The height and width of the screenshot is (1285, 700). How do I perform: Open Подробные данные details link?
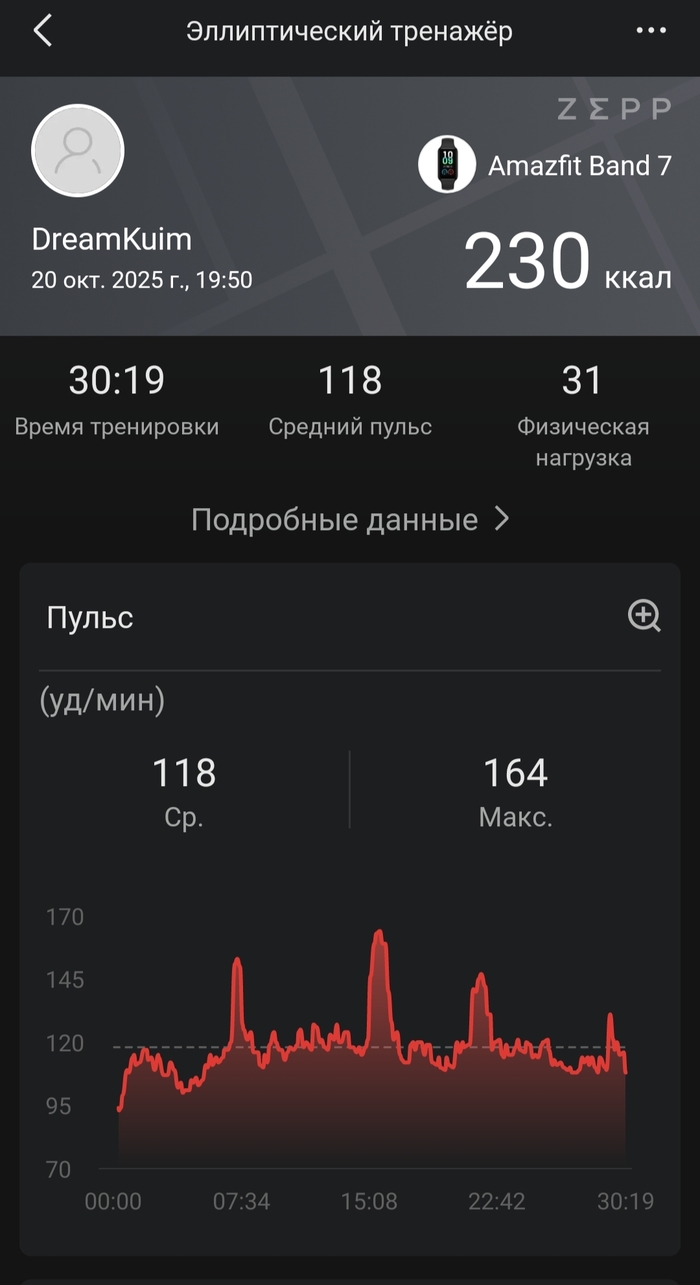pos(350,520)
